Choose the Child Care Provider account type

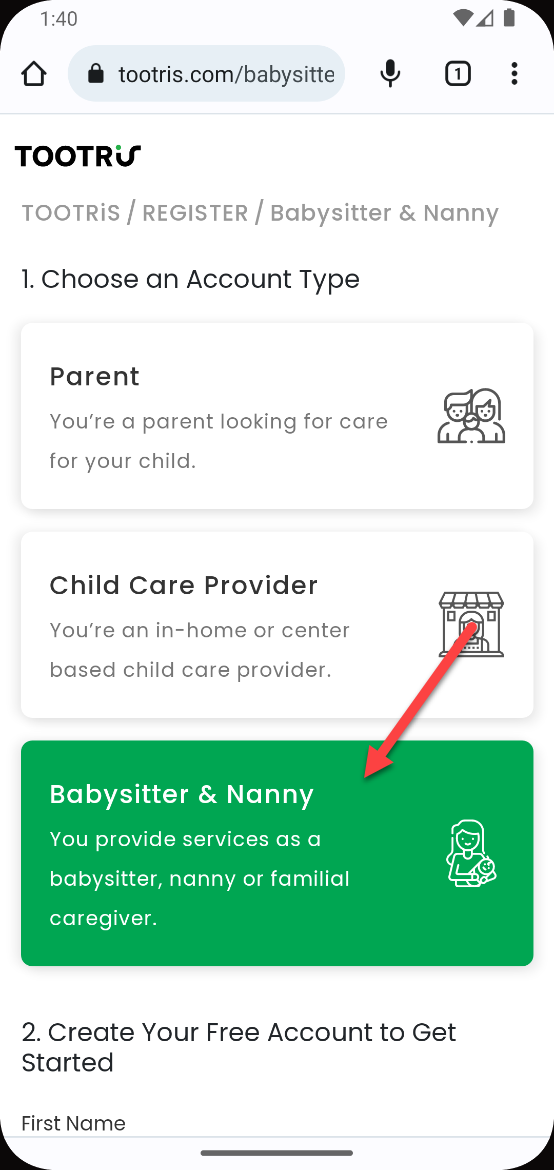coord(277,625)
